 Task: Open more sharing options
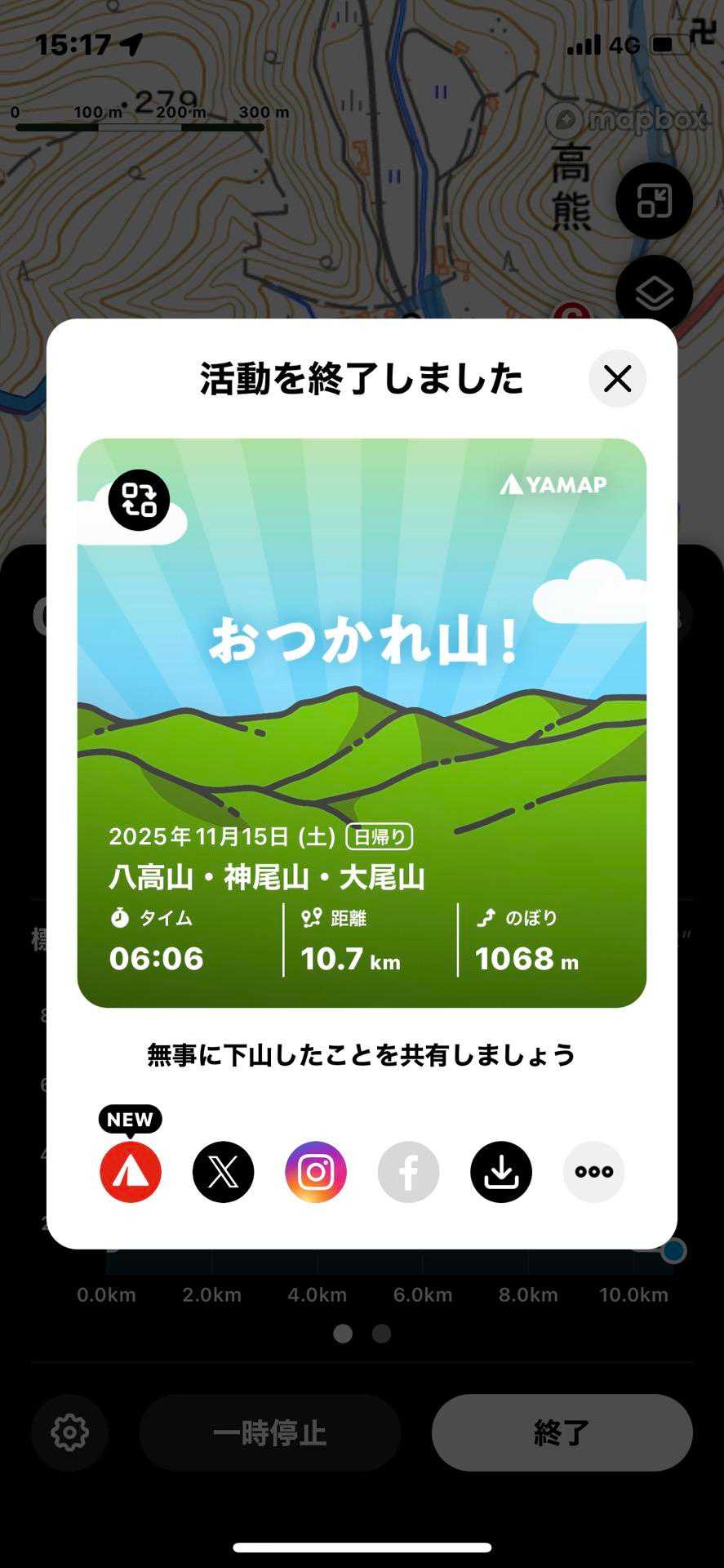pos(594,1172)
